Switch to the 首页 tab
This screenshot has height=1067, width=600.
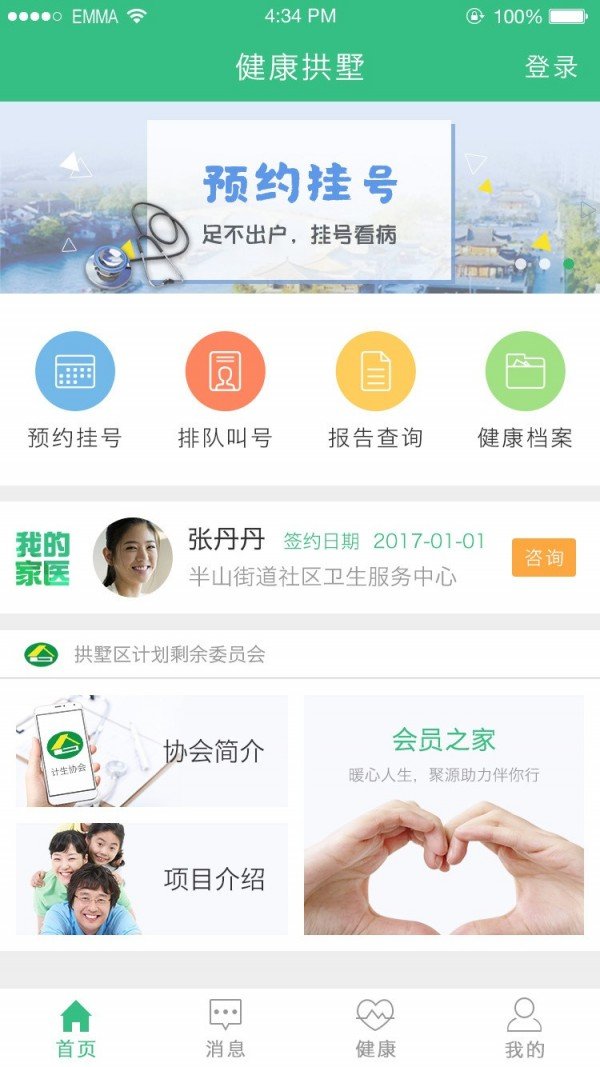(75, 1029)
